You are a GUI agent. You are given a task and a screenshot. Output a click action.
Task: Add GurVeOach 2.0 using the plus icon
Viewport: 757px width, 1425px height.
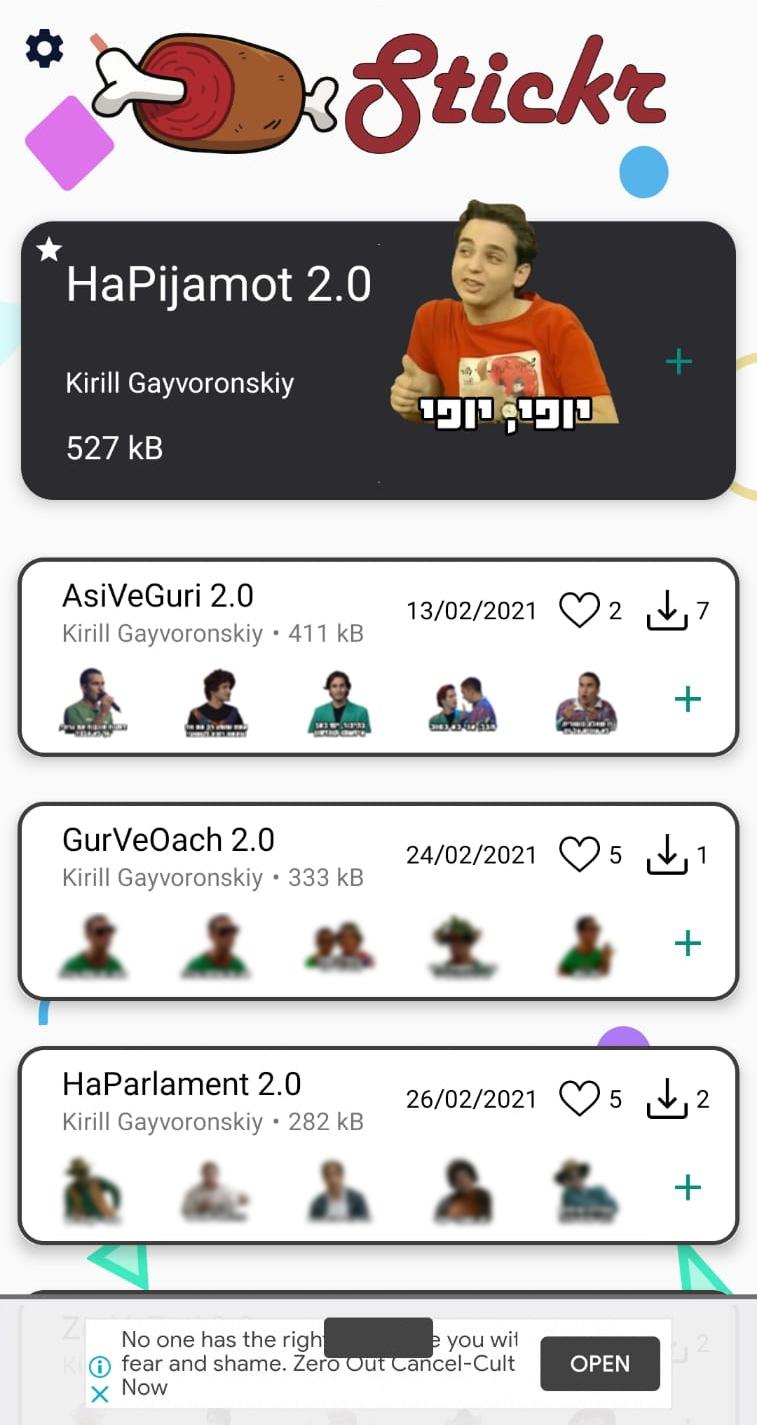(x=687, y=943)
